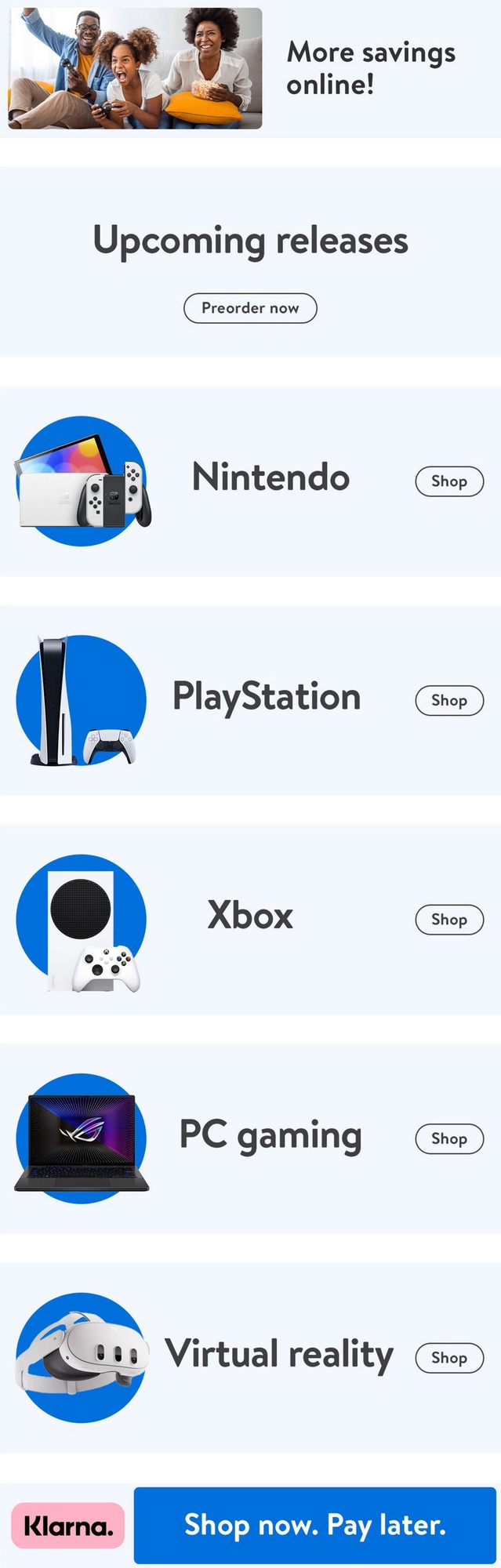The image size is (501, 1568).
Task: Shop the PlayStation category
Action: [x=449, y=700]
